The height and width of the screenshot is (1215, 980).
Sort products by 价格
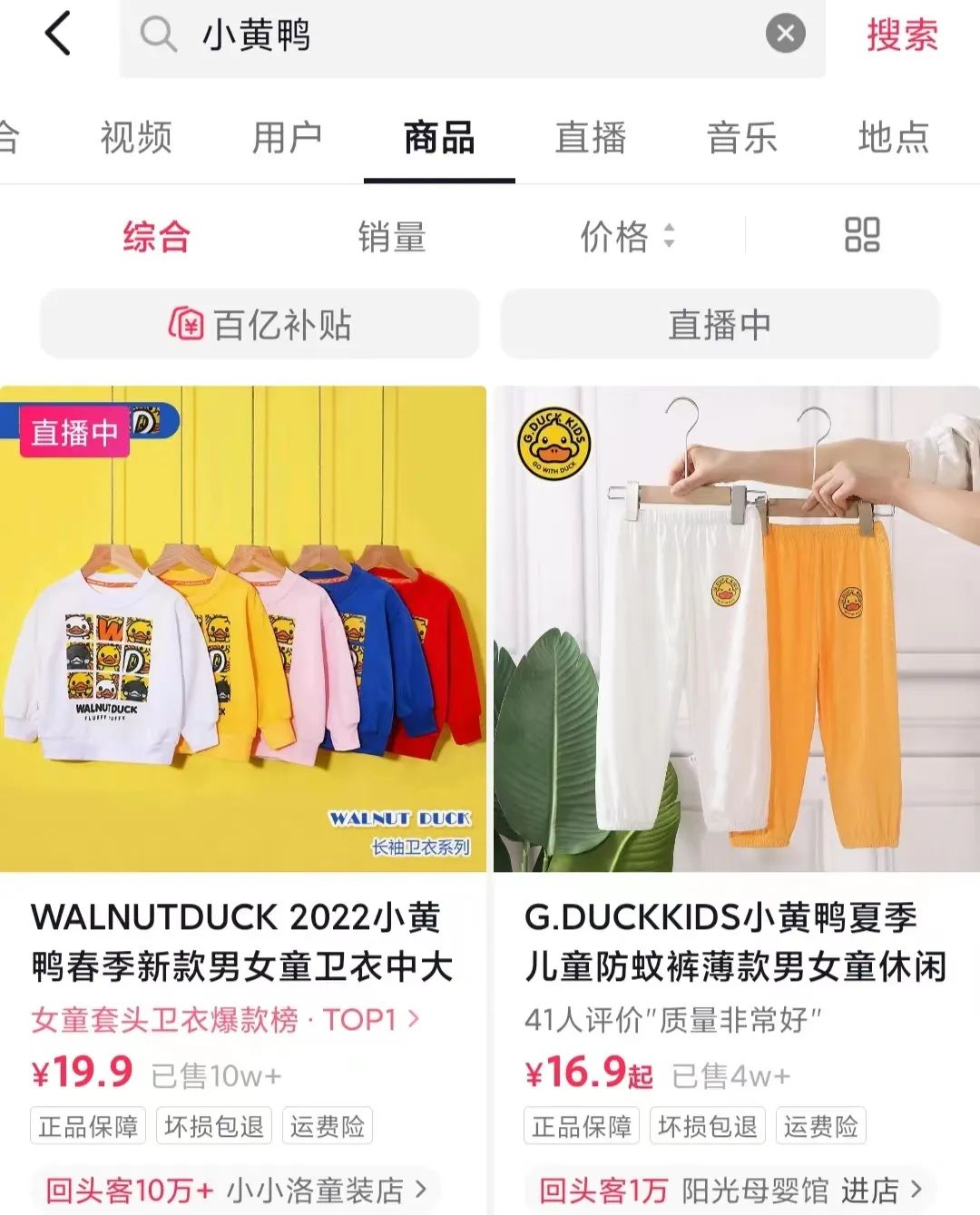tap(626, 237)
